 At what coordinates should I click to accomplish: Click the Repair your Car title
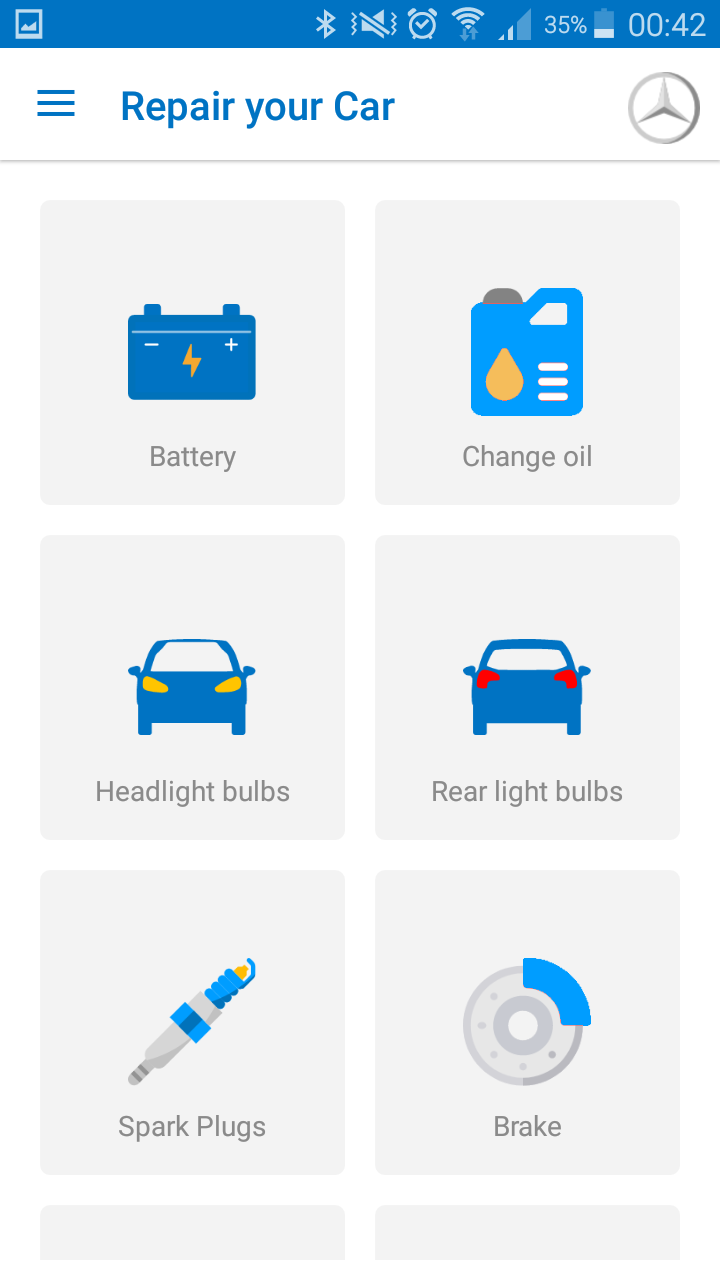[257, 105]
